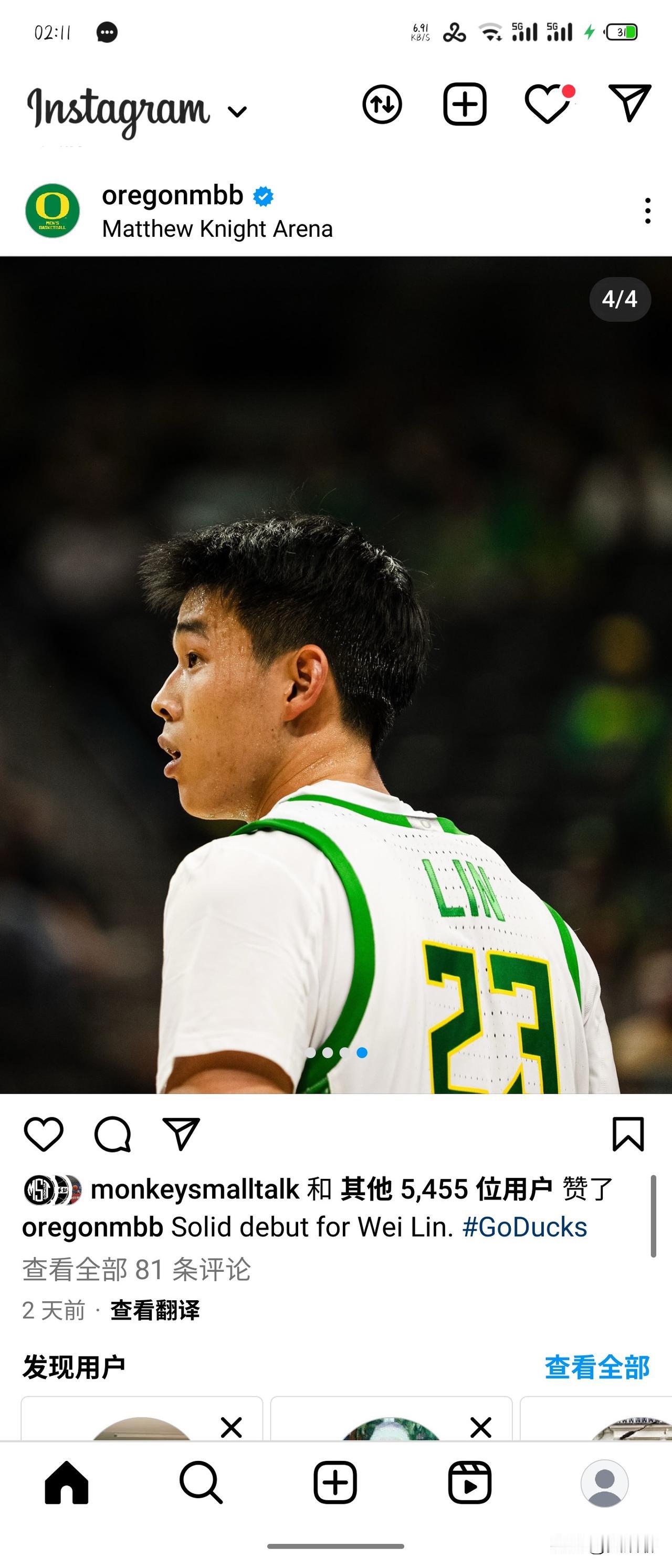View all 81 comments

pyautogui.click(x=136, y=1270)
